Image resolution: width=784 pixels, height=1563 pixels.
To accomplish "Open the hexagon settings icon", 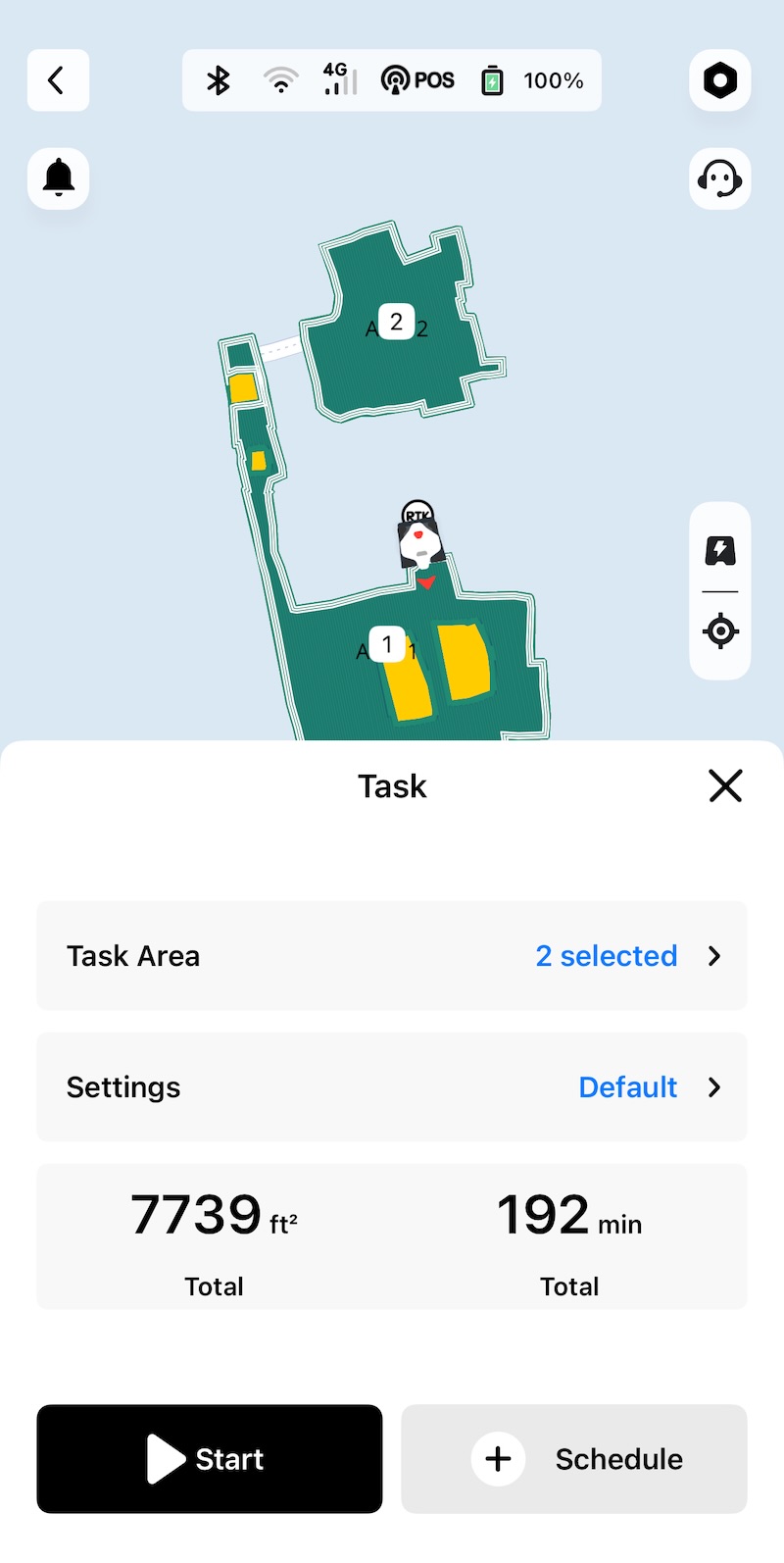I will coord(720,80).
